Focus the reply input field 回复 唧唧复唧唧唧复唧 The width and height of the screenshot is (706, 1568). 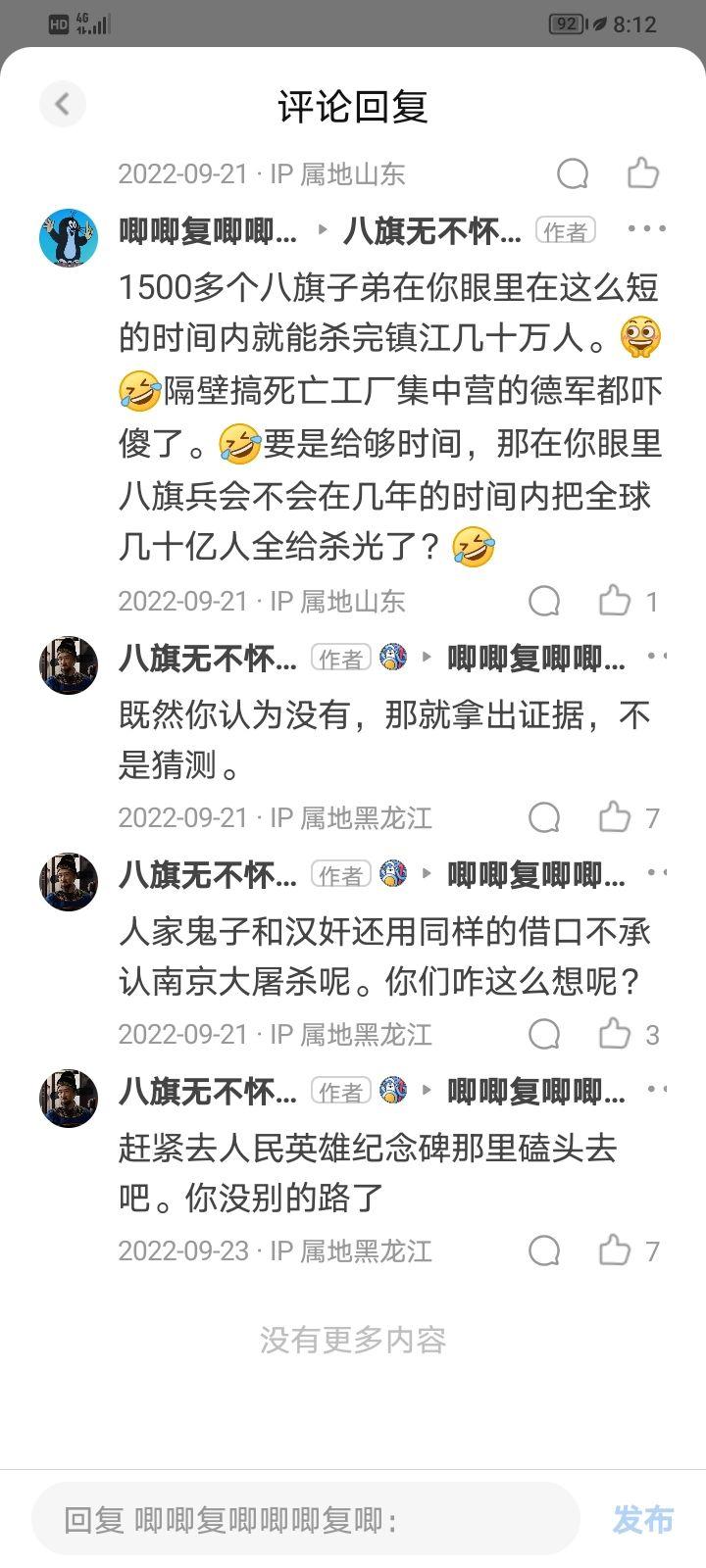(306, 1520)
